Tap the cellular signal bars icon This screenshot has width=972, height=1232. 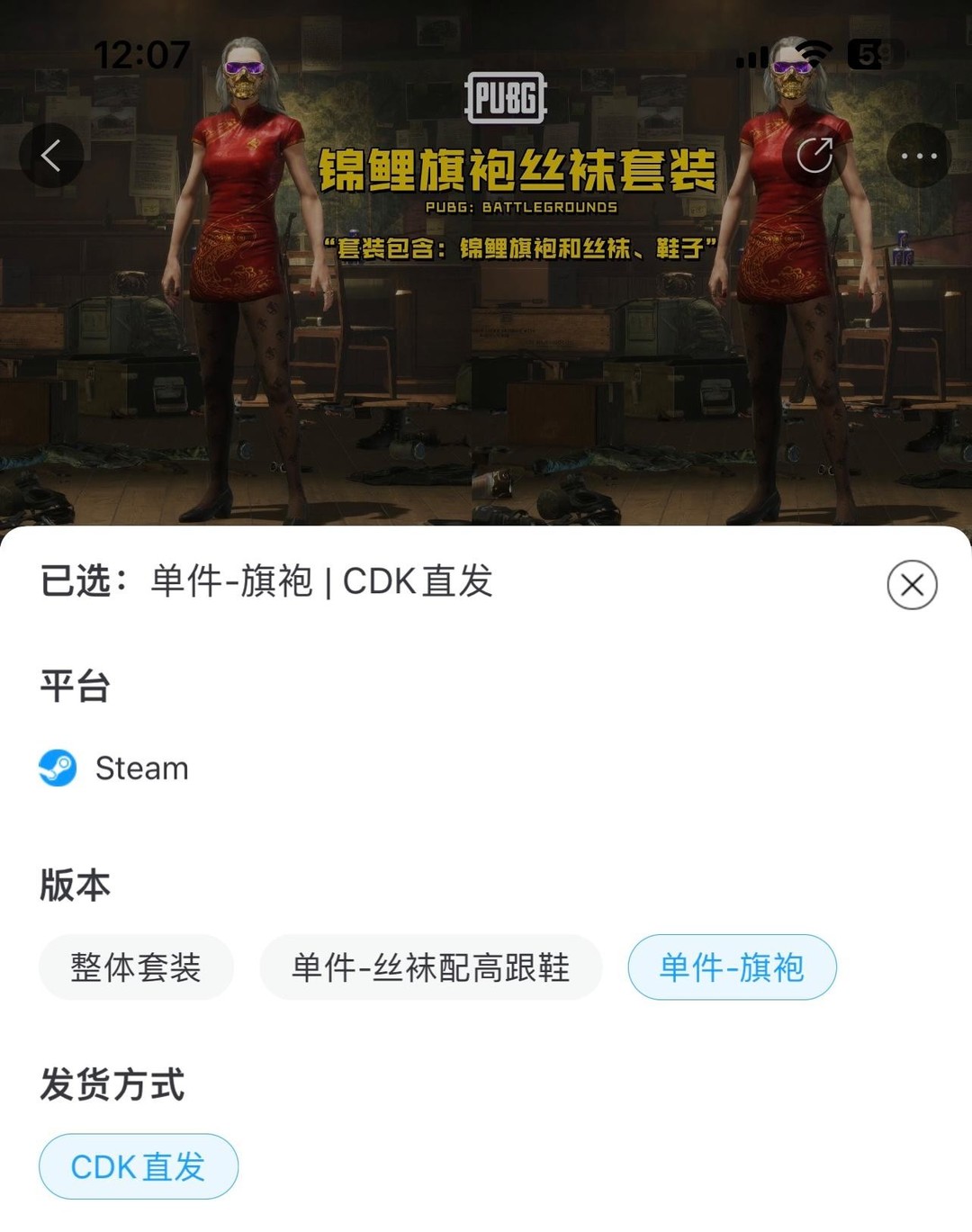(750, 58)
